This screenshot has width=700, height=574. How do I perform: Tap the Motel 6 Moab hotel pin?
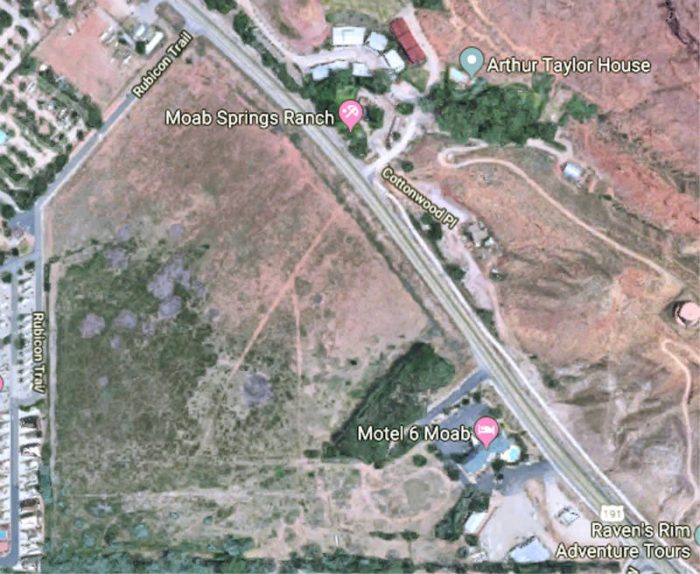(486, 431)
